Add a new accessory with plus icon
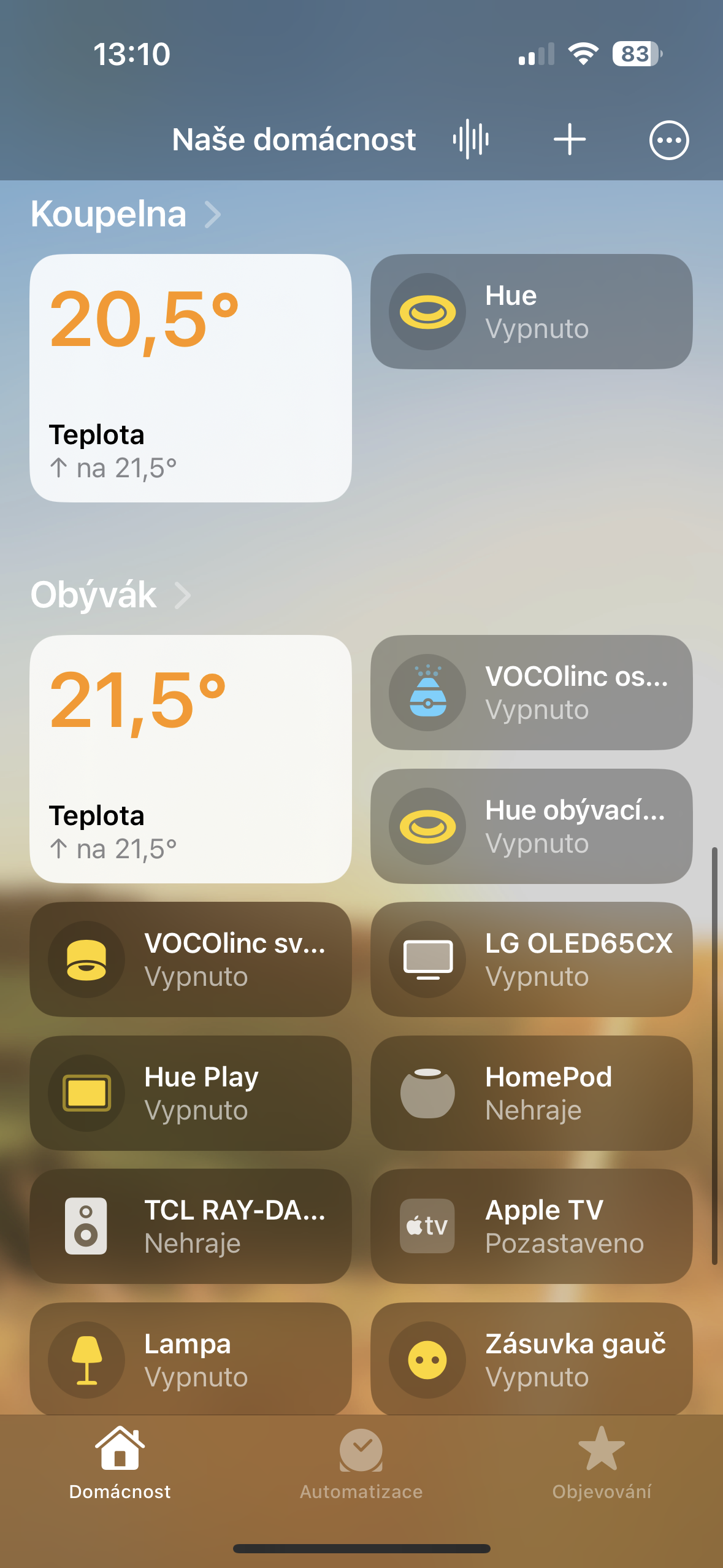Screen dimensions: 723x1568 (x=570, y=140)
